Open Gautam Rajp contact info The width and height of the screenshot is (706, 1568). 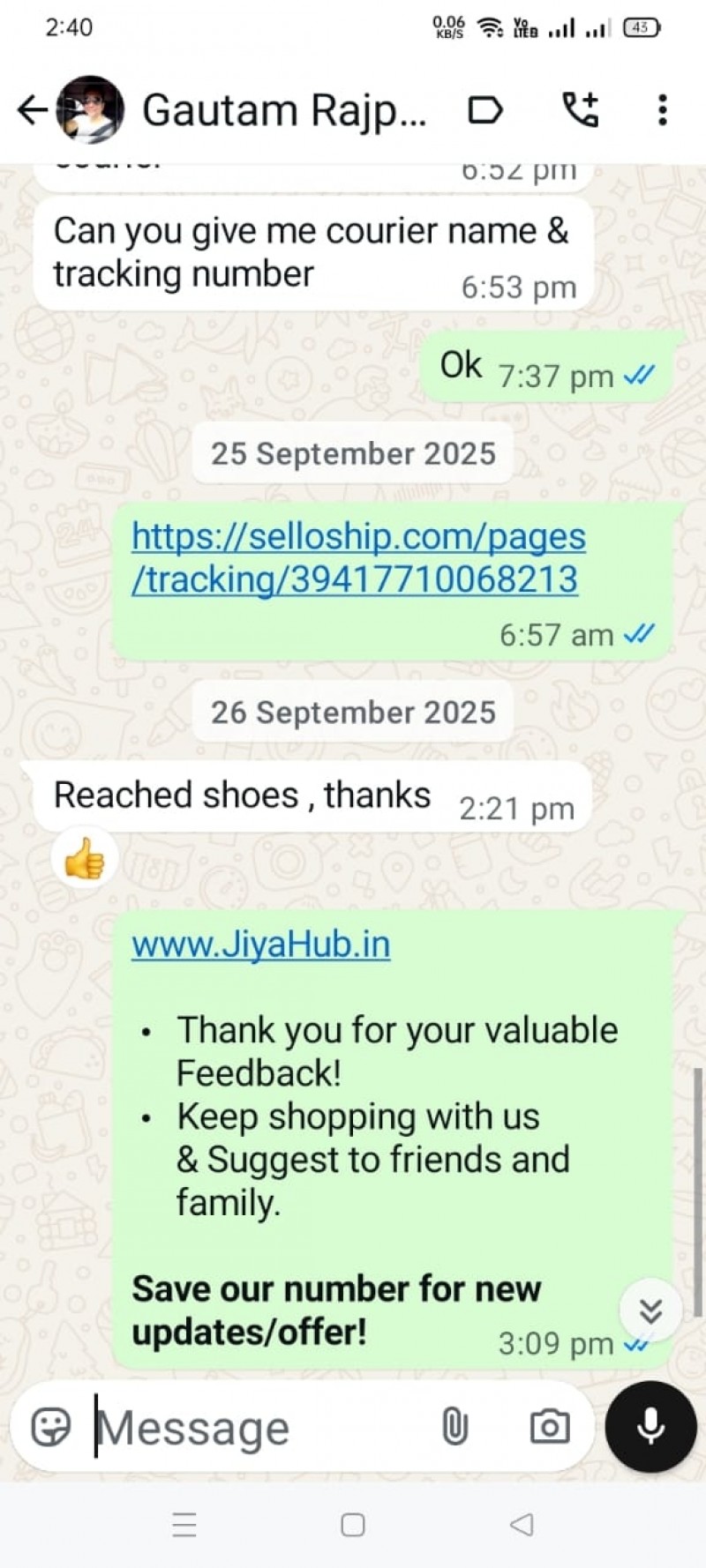(282, 110)
